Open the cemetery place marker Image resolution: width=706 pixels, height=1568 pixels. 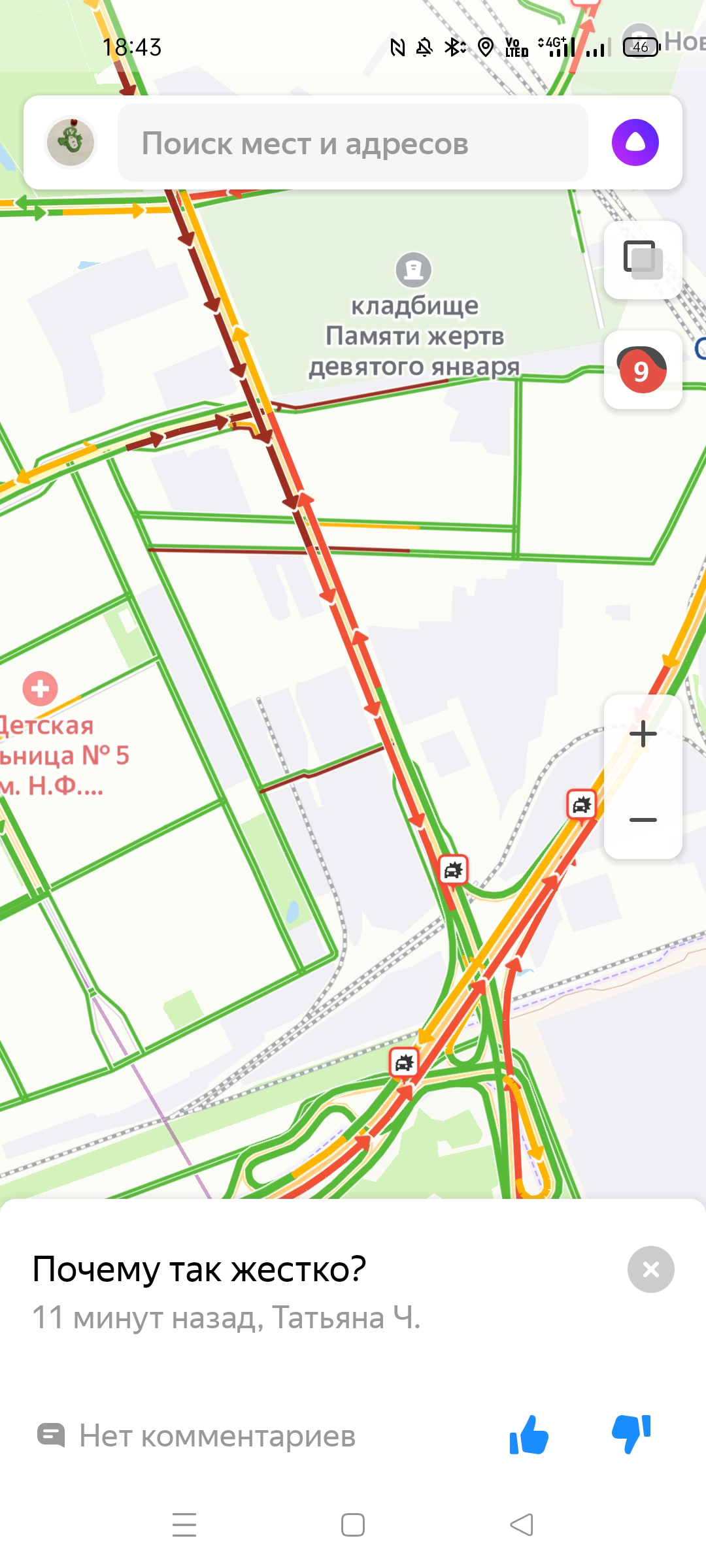tap(413, 270)
